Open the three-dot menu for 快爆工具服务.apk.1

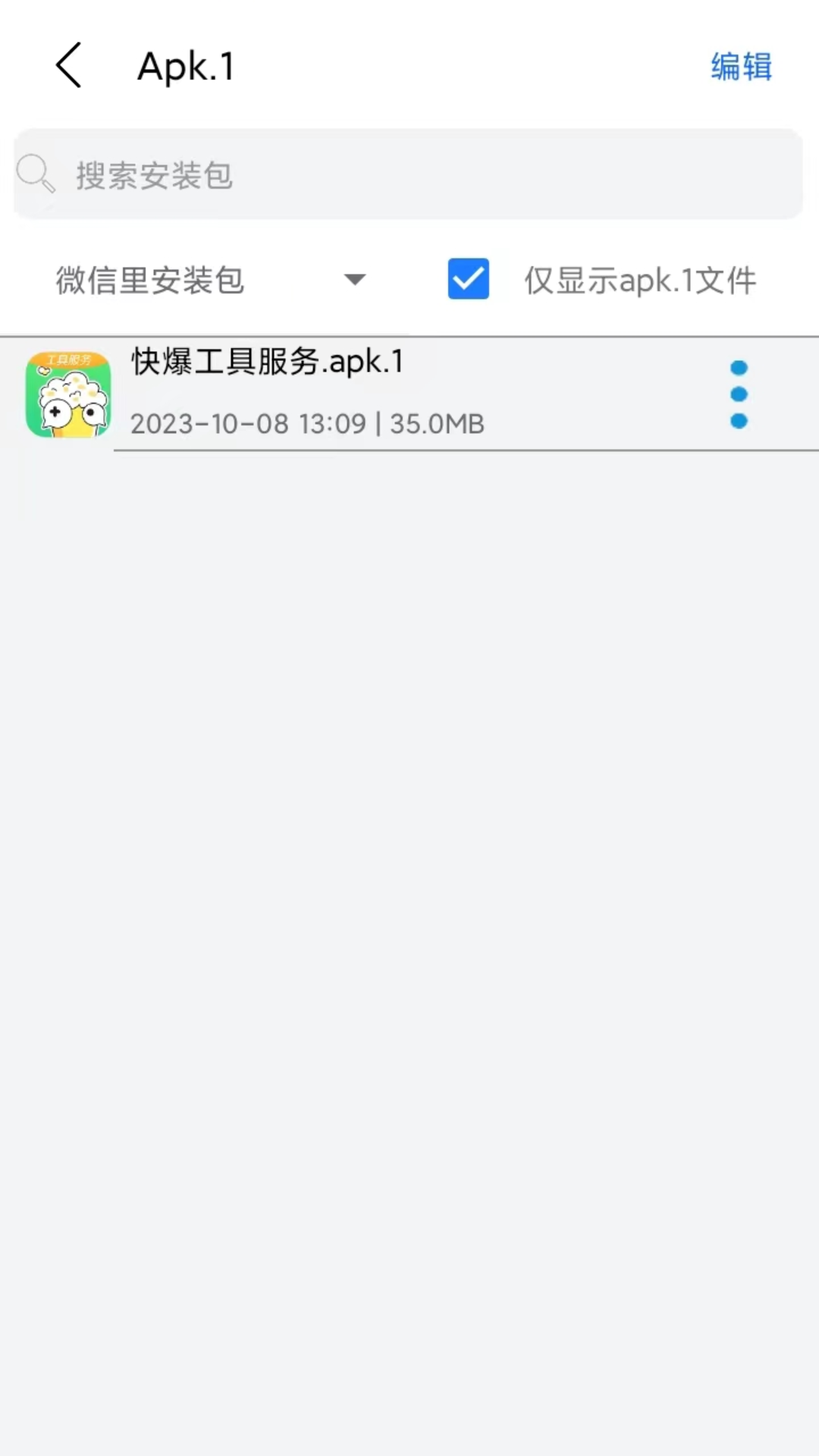point(739,394)
